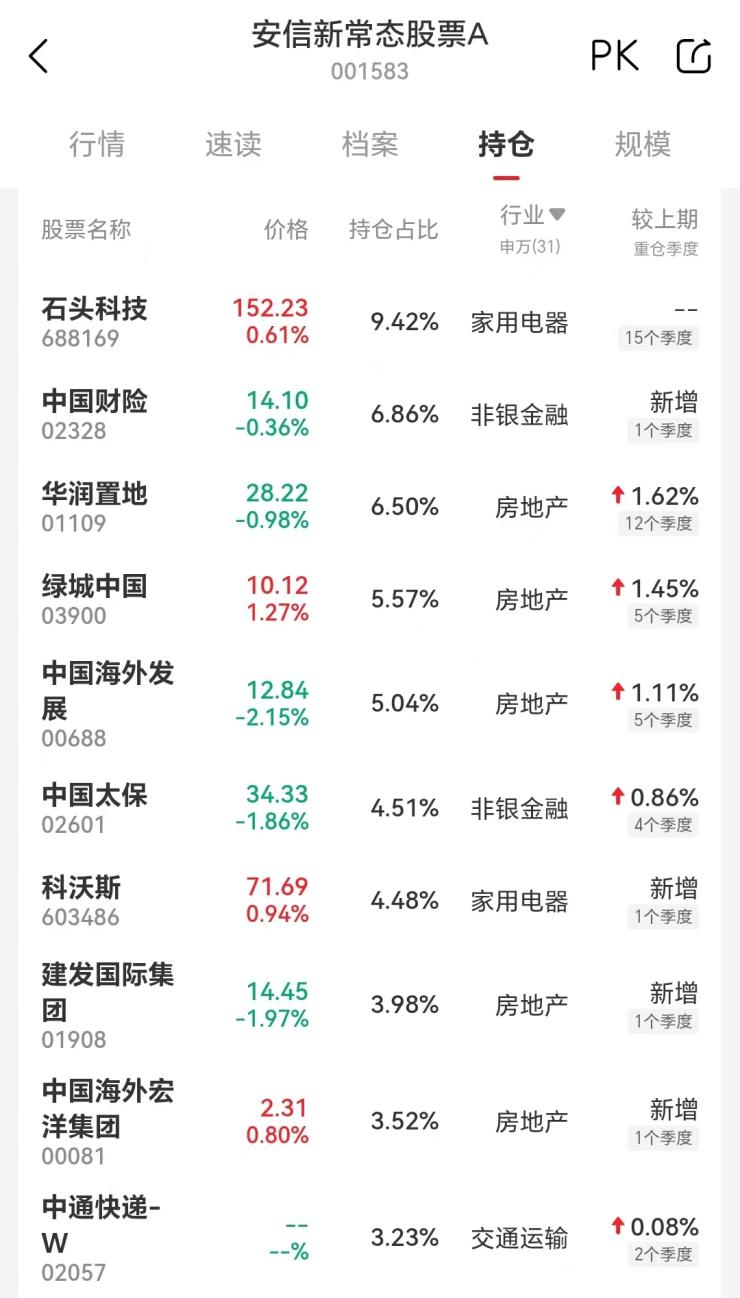
Task: Select the 持仓 tab
Action: pyautogui.click(x=505, y=145)
